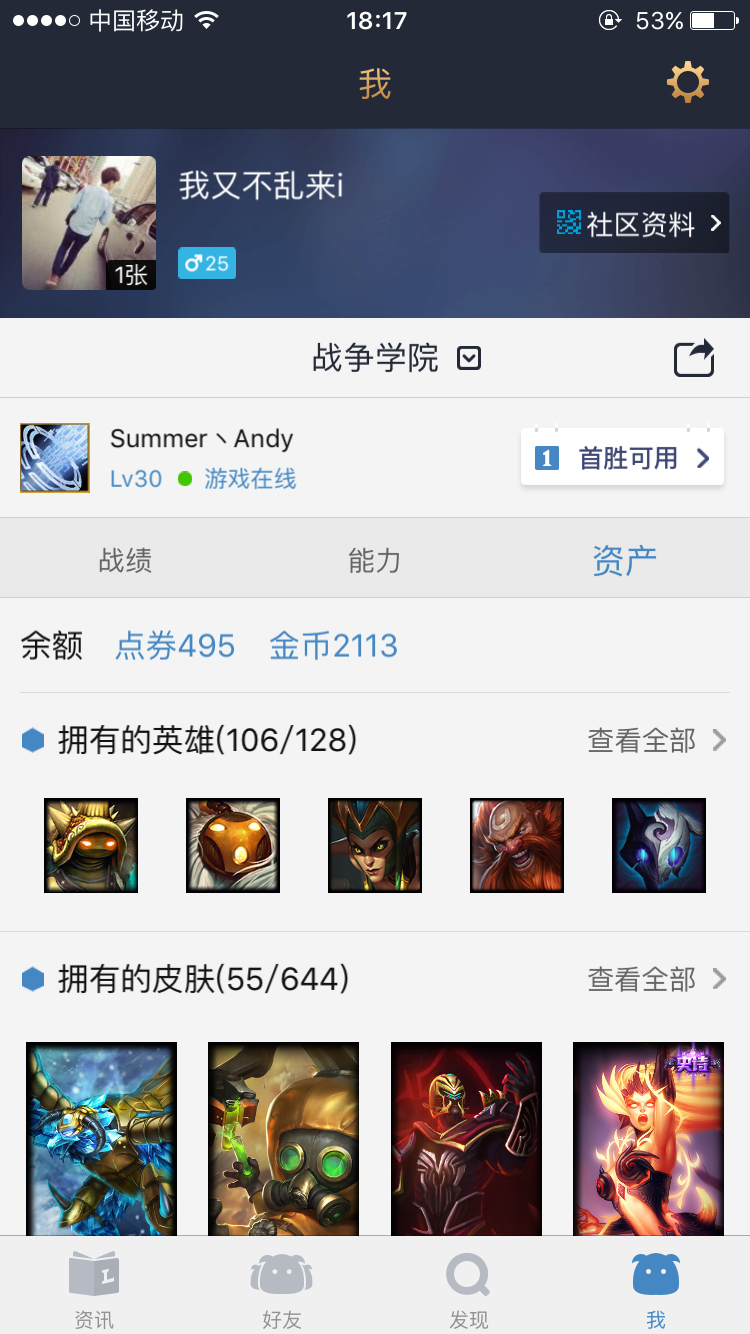Open the first hero icon with golden hood
This screenshot has width=750, height=1334.
[x=91, y=845]
